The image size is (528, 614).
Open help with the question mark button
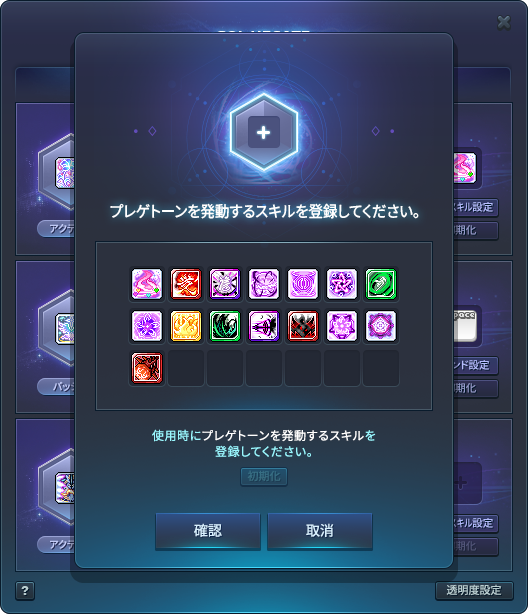[25, 591]
